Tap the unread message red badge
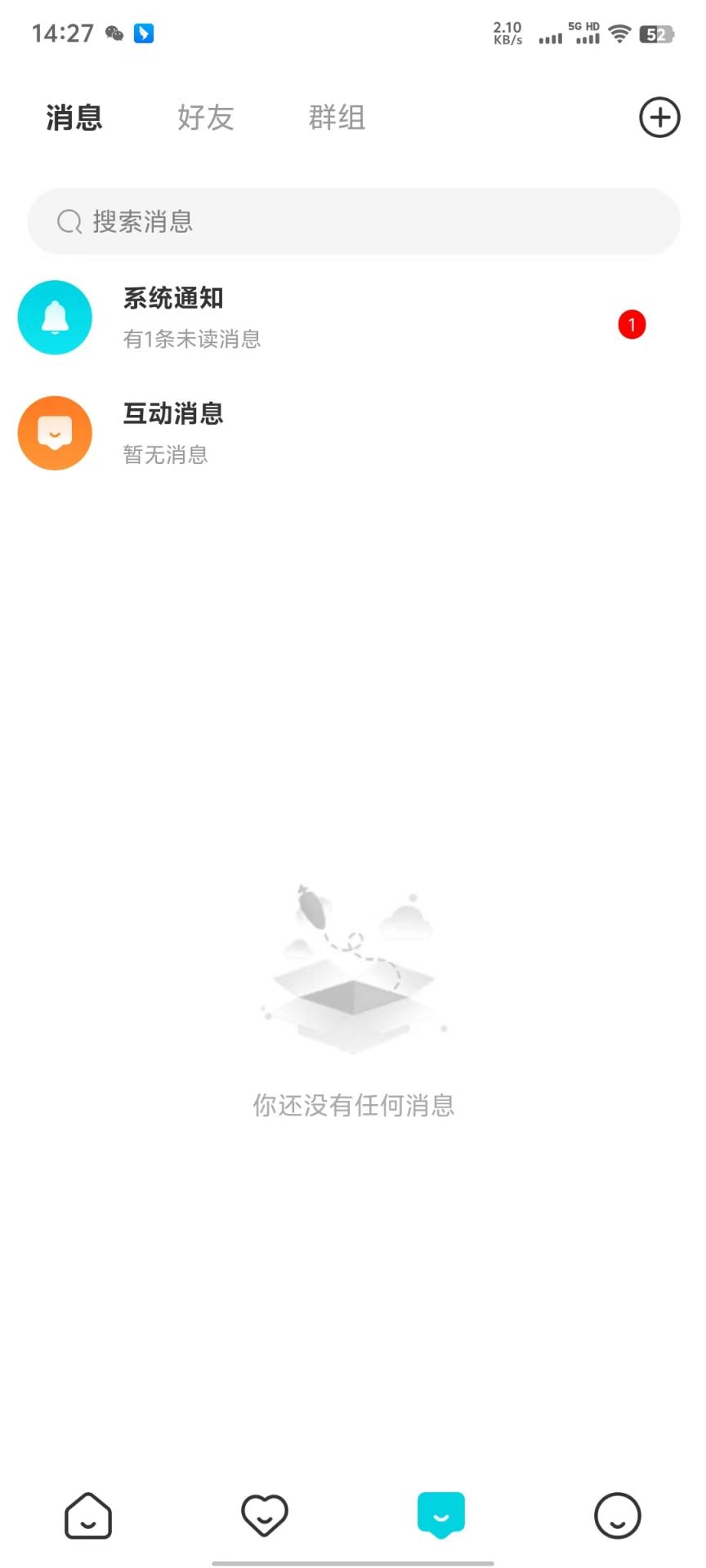 tap(632, 324)
